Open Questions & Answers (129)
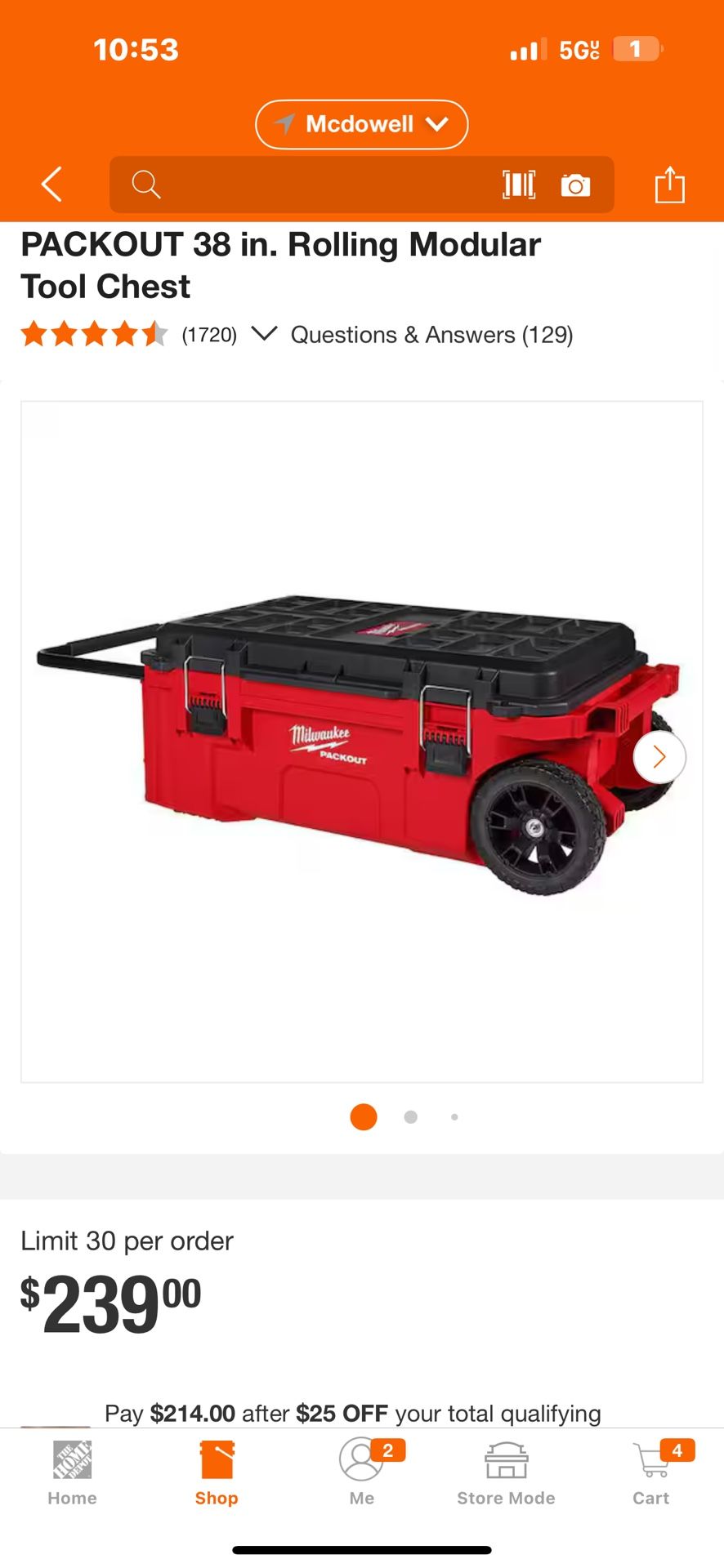Viewport: 724px width, 1568px height. point(431,335)
